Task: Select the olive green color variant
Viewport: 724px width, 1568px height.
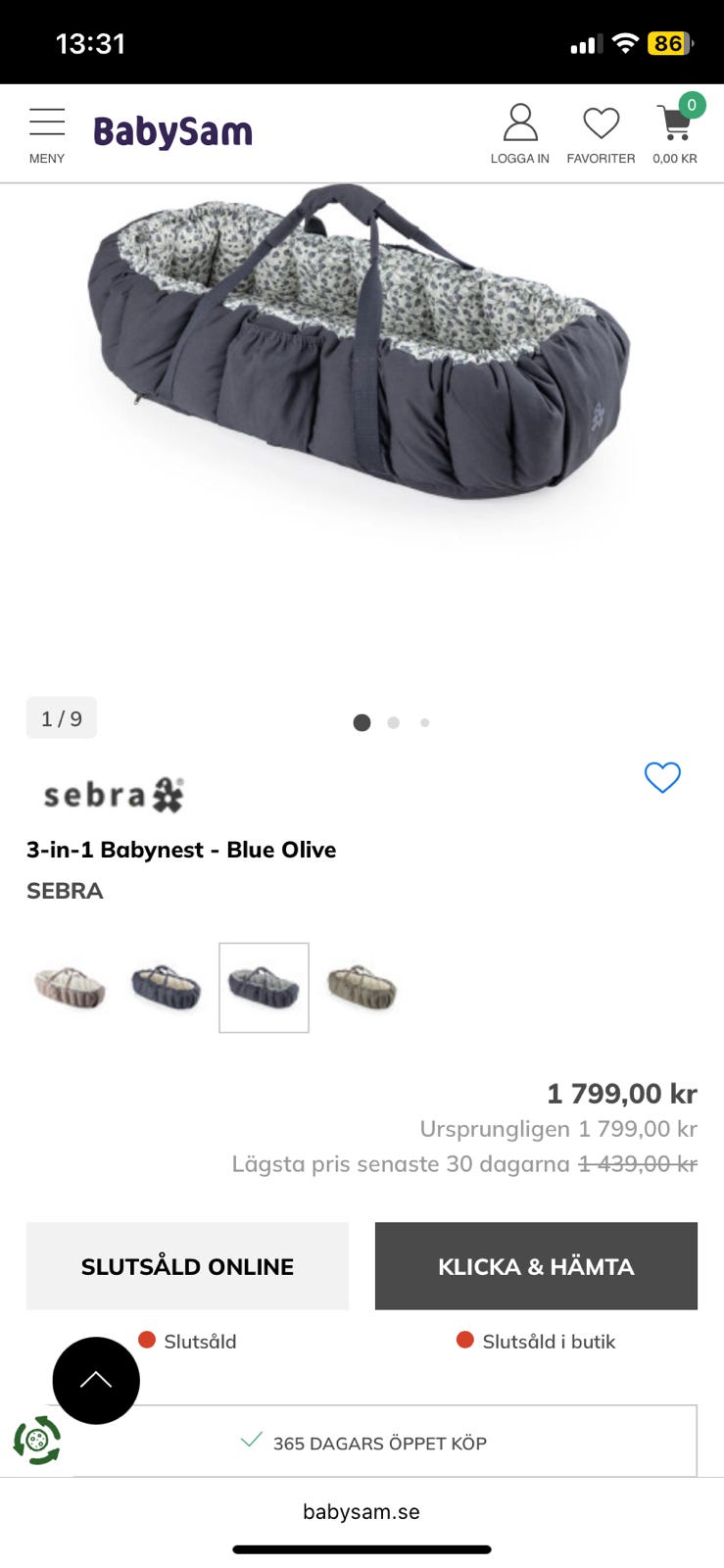Action: point(362,987)
